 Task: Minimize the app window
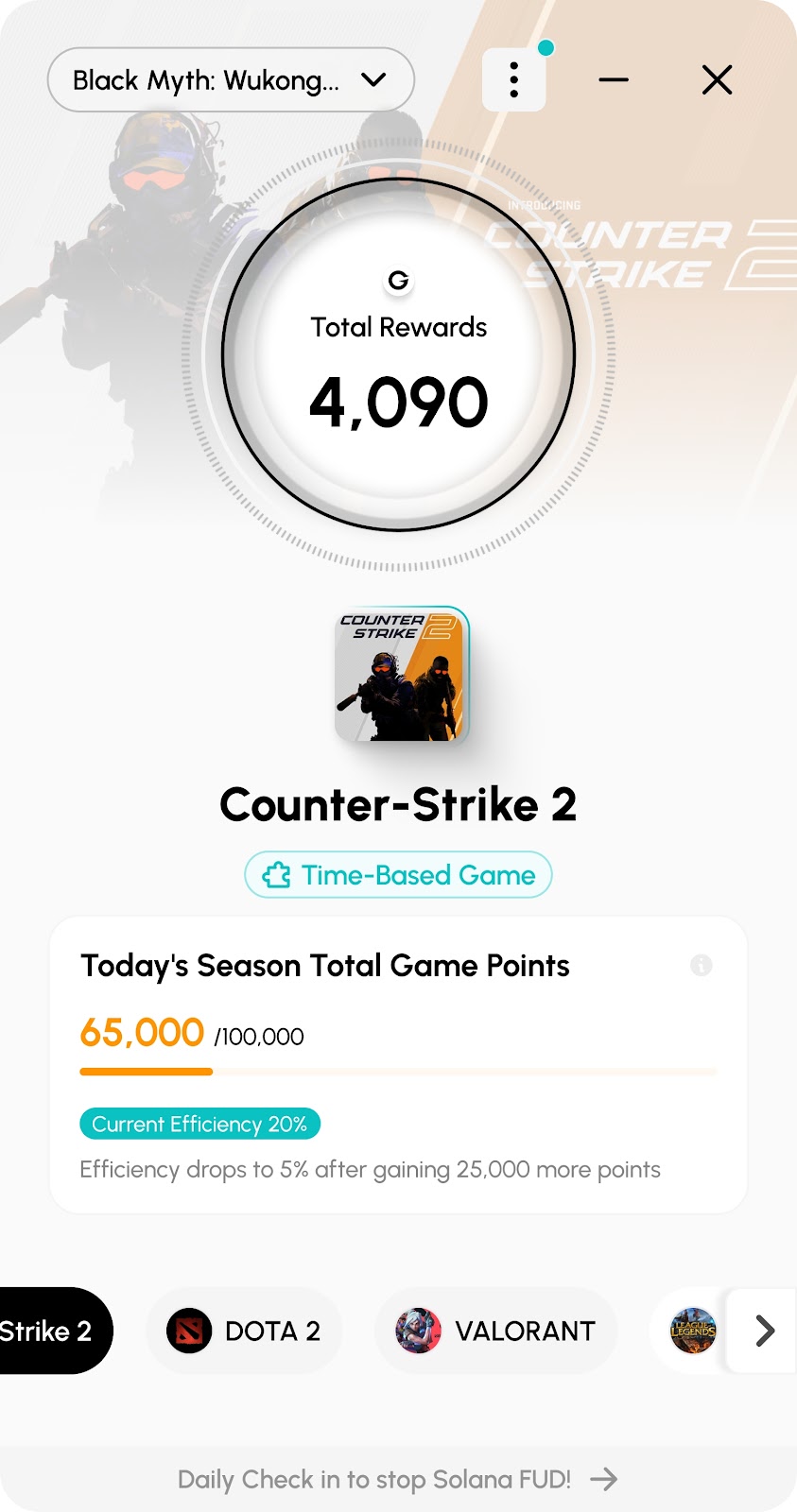[614, 80]
